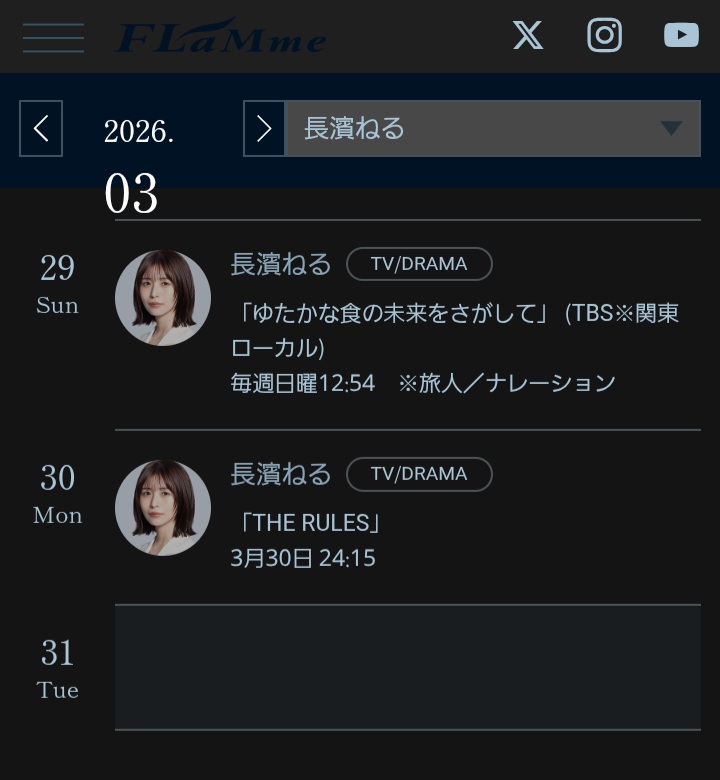The height and width of the screenshot is (780, 720).
Task: Go to the previous month
Action: click(41, 128)
